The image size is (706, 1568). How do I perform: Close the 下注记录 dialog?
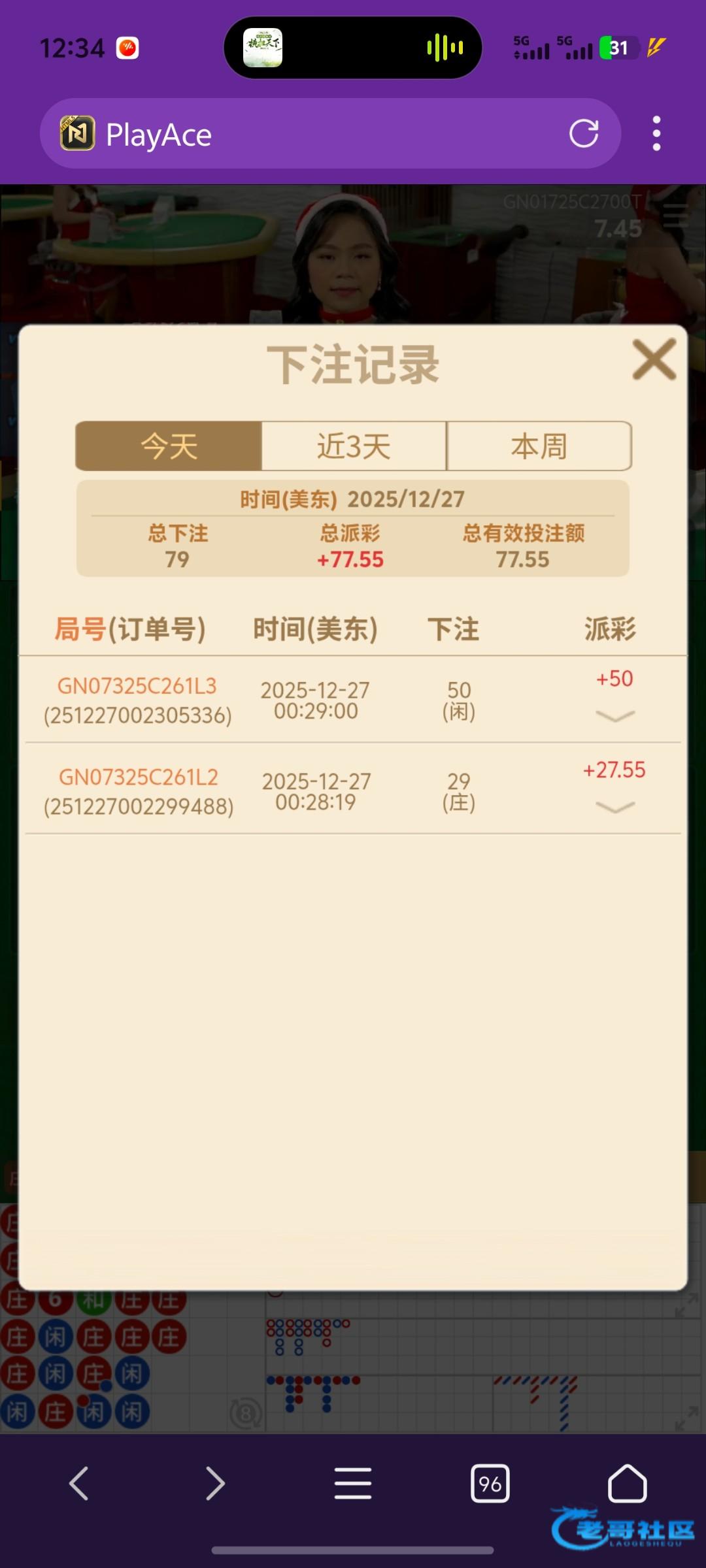654,359
